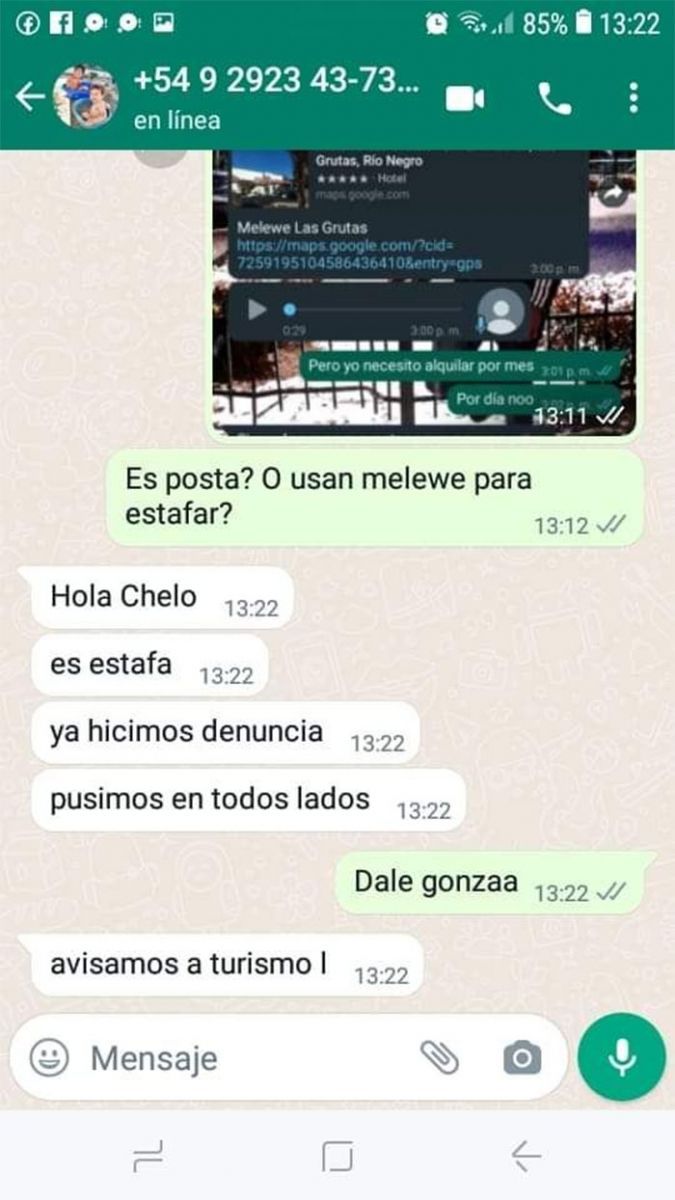The width and height of the screenshot is (675, 1200).
Task: Tap the system home button
Action: point(338,1157)
